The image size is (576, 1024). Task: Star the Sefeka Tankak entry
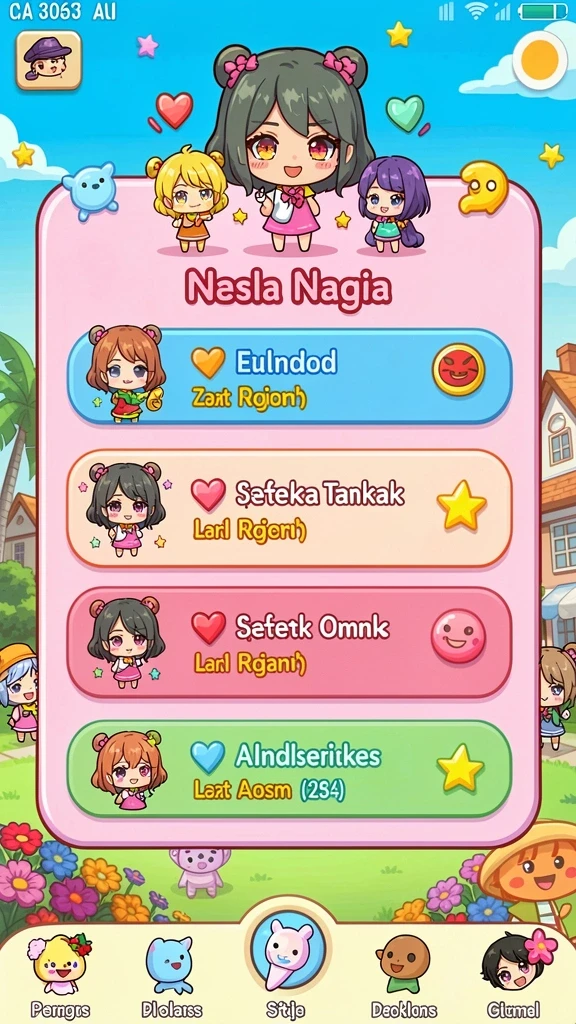click(x=462, y=505)
